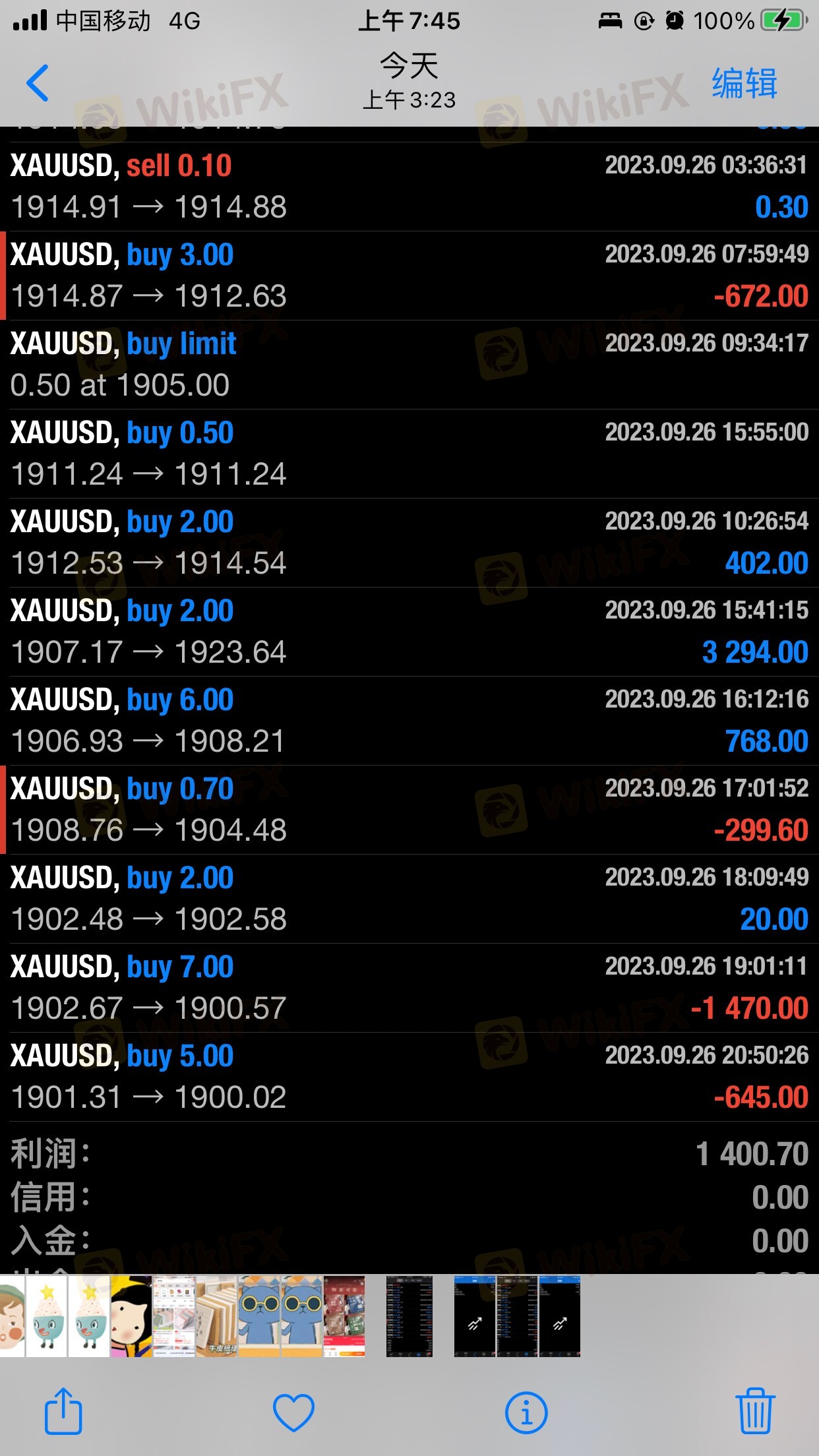819x1456 pixels.
Task: Select the leftmost cartoon face thumbnail
Action: (12, 1316)
